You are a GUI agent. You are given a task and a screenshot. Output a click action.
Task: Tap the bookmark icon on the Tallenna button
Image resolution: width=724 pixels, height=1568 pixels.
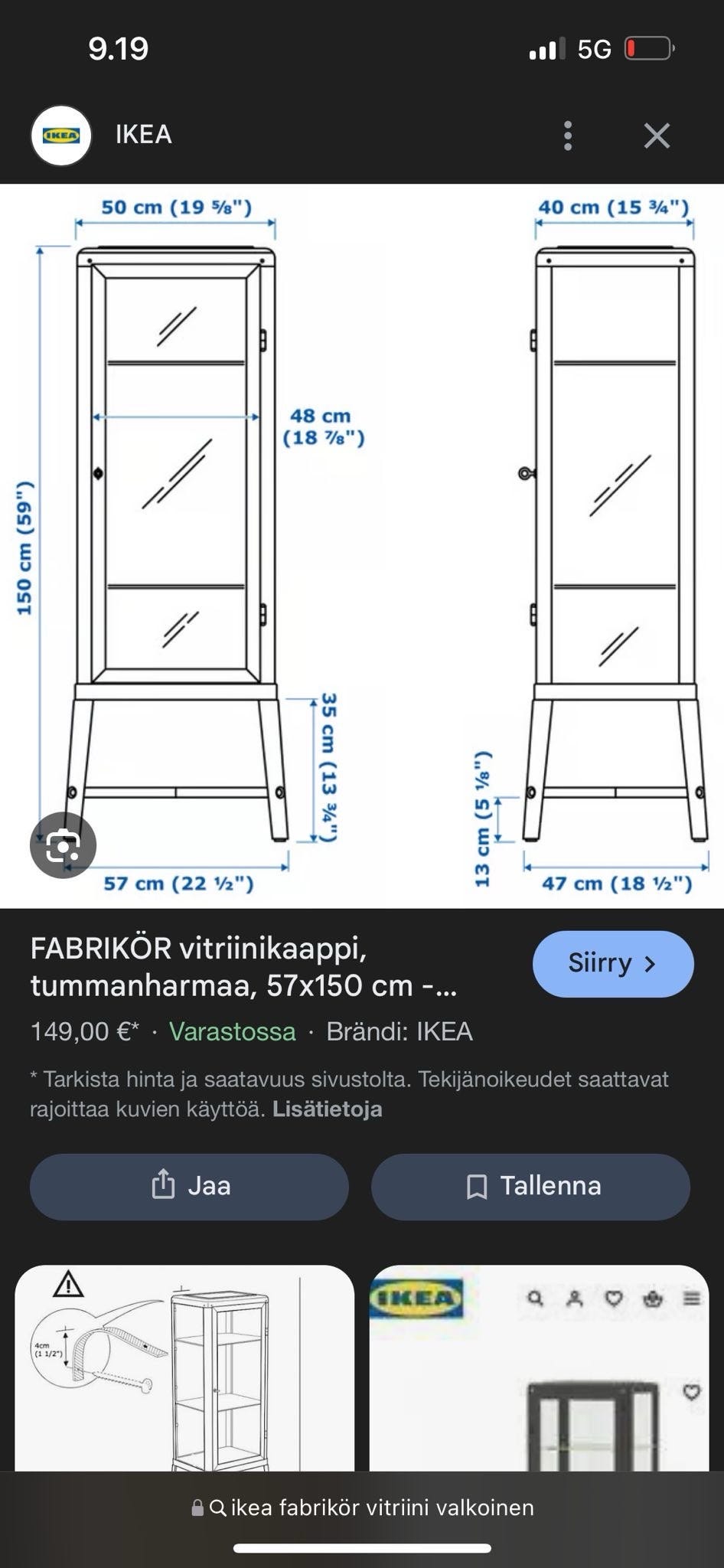click(477, 1186)
